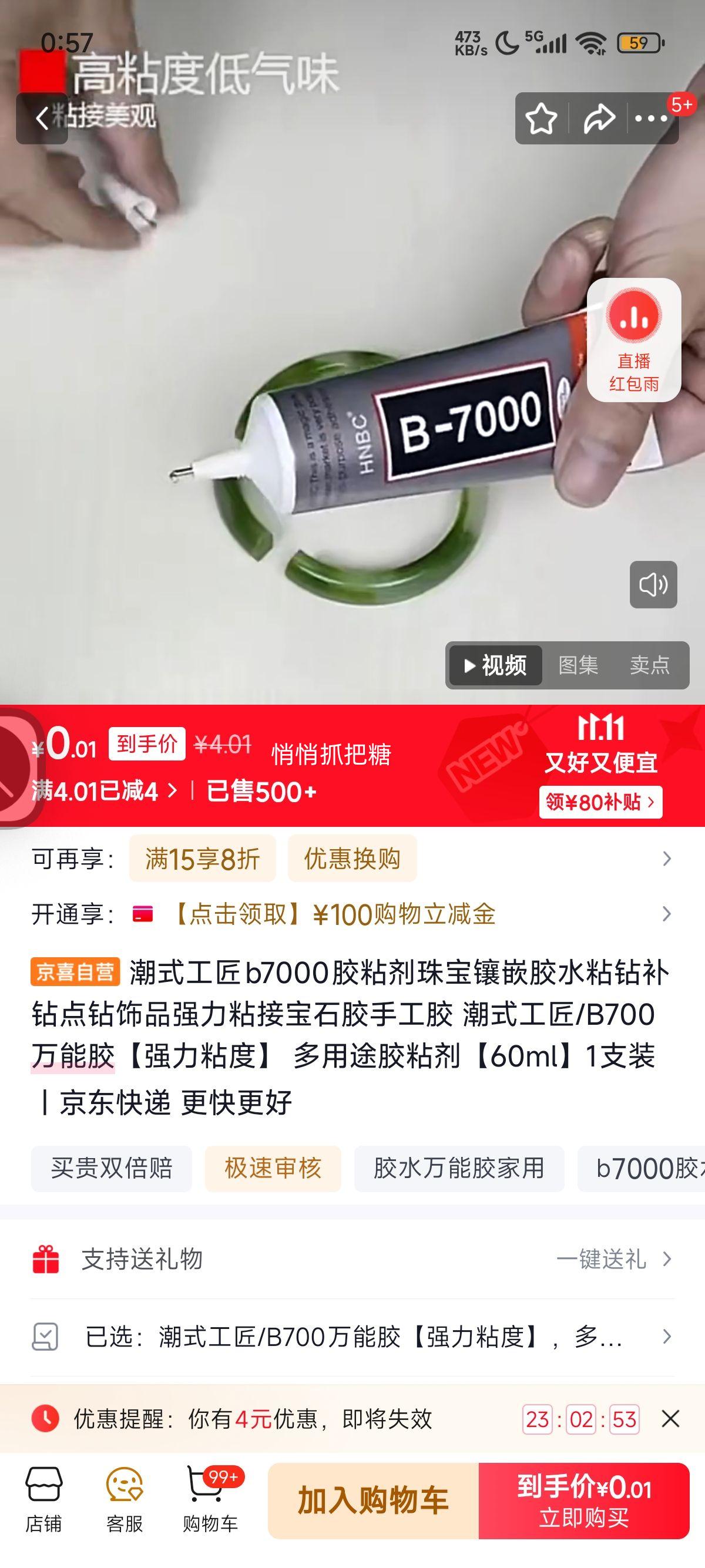Tap the 优惠换购 chip
This screenshot has width=705, height=1568.
[352, 858]
